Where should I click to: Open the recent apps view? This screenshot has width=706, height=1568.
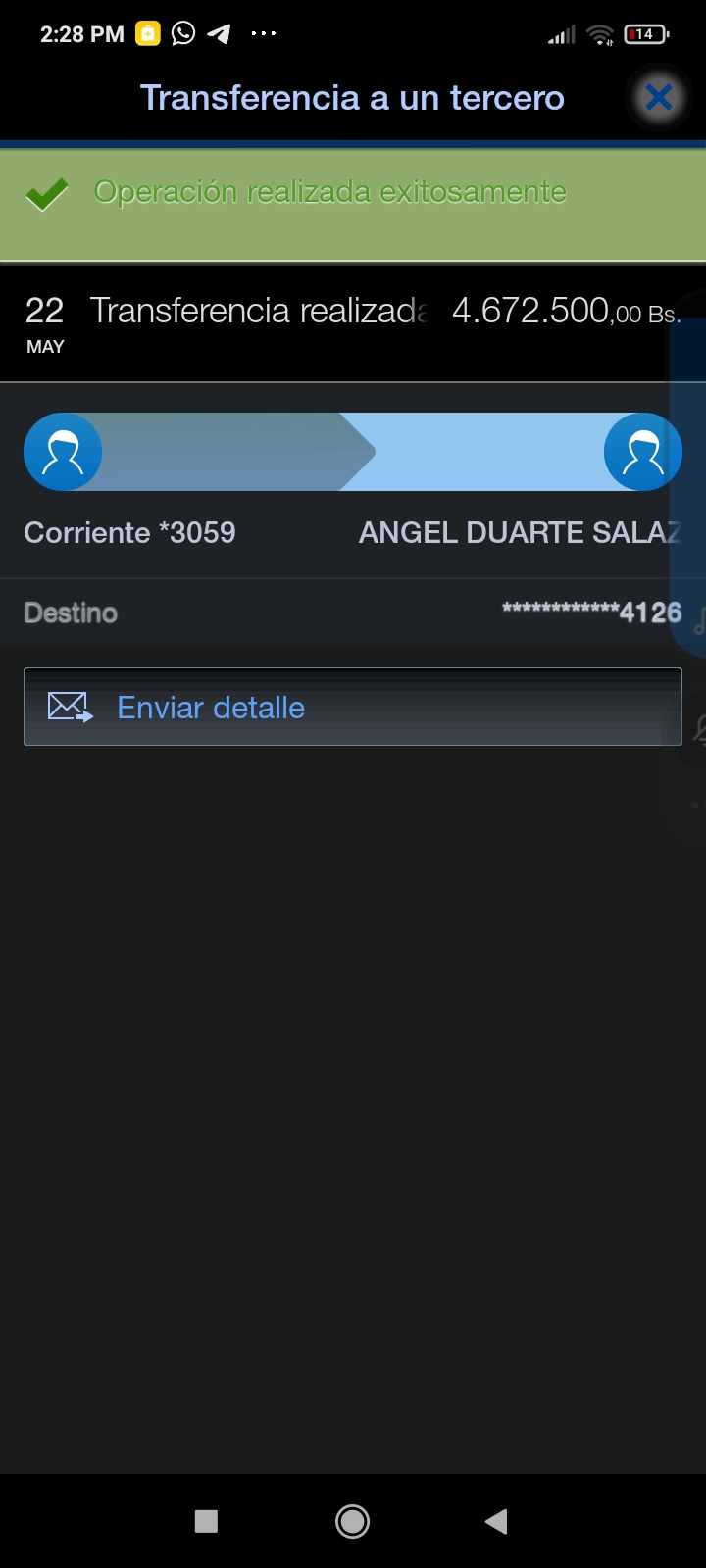pos(206,1521)
